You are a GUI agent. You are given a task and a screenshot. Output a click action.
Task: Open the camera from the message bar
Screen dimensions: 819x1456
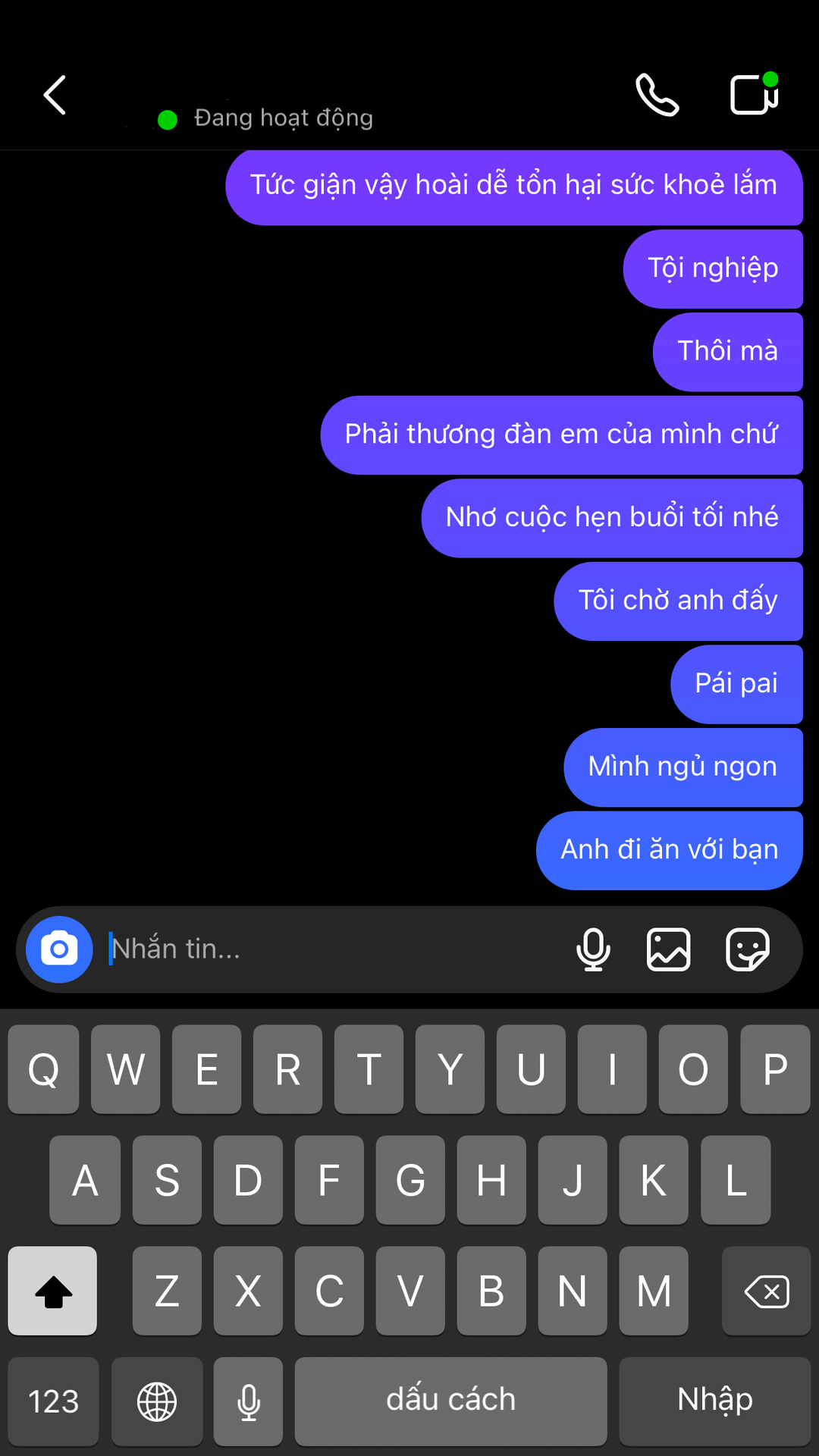59,949
